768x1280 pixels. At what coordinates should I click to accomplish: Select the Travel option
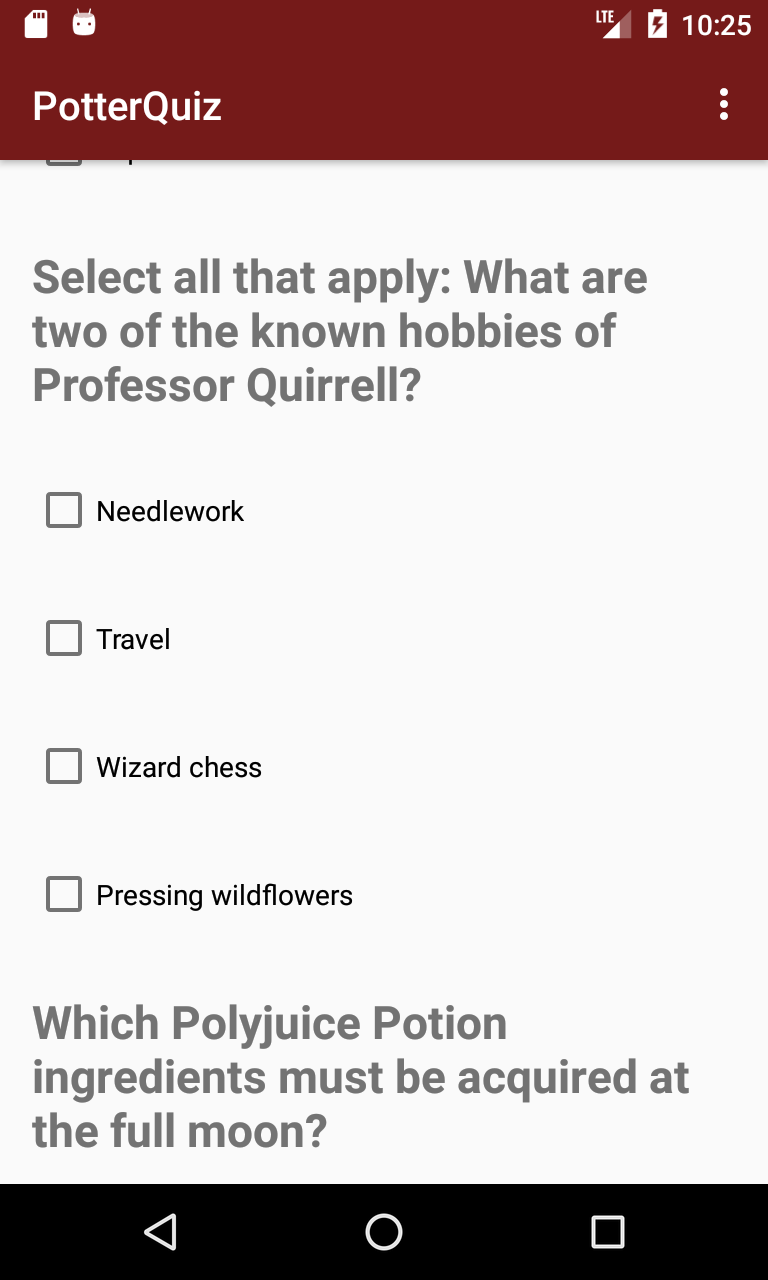(x=64, y=639)
